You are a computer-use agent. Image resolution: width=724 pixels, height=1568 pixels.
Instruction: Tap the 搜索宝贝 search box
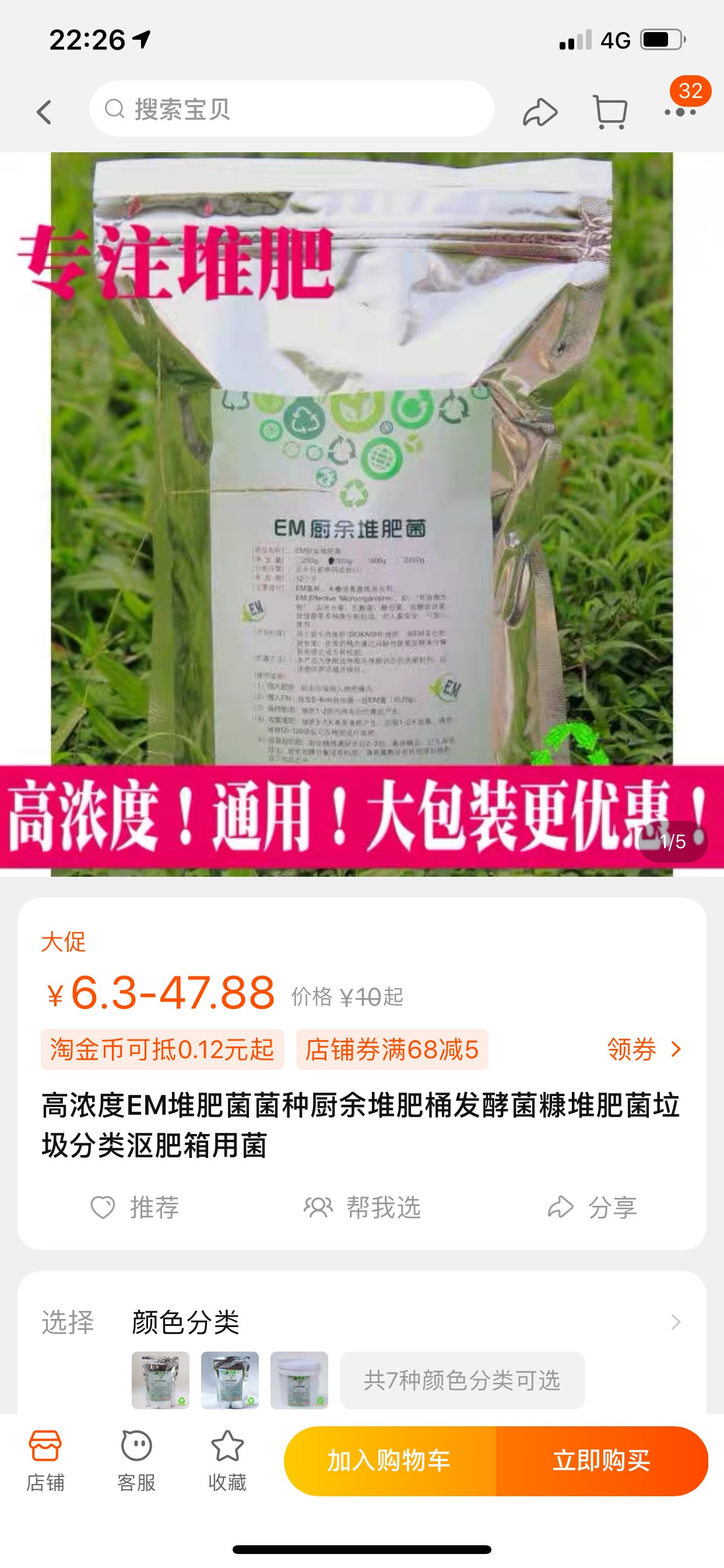tap(291, 109)
